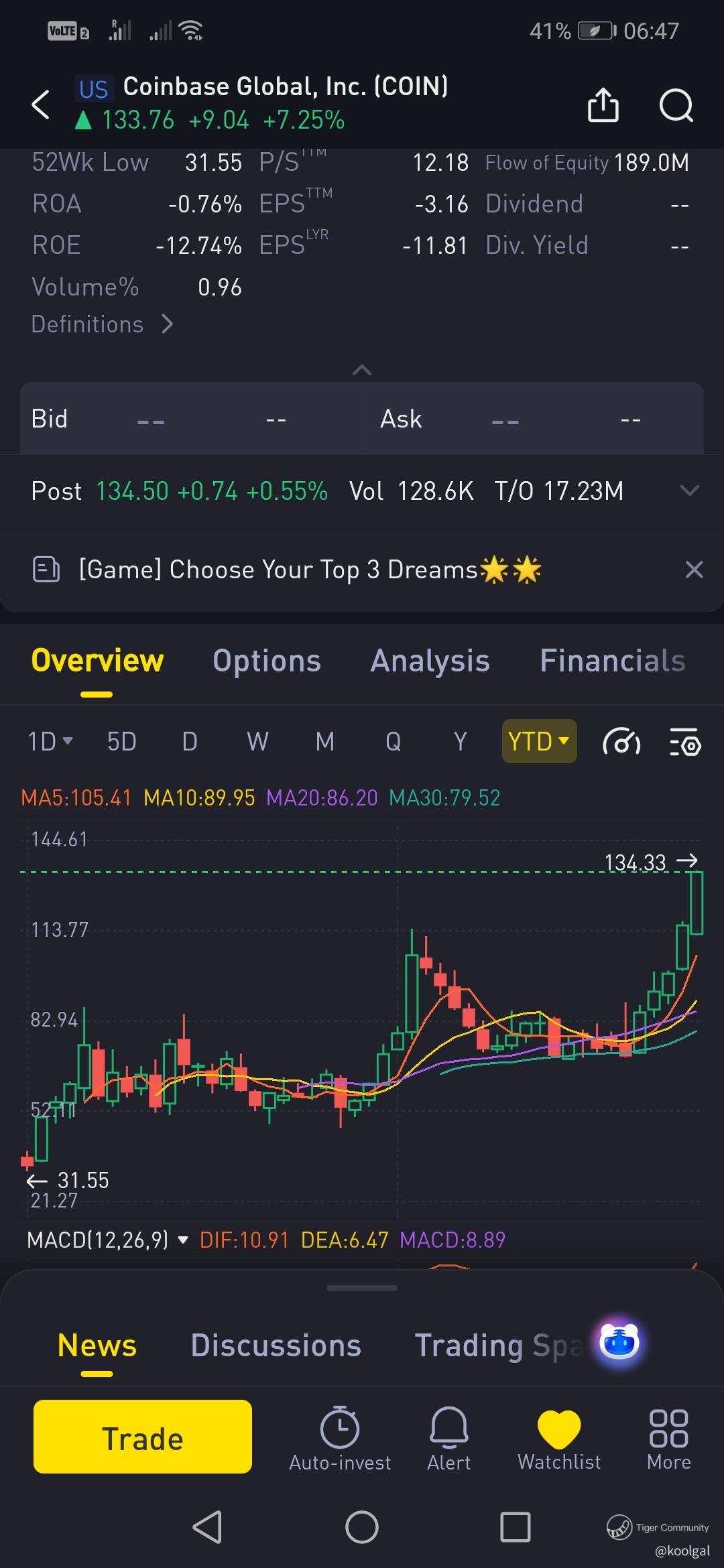Select the 5D chart period

pyautogui.click(x=121, y=742)
